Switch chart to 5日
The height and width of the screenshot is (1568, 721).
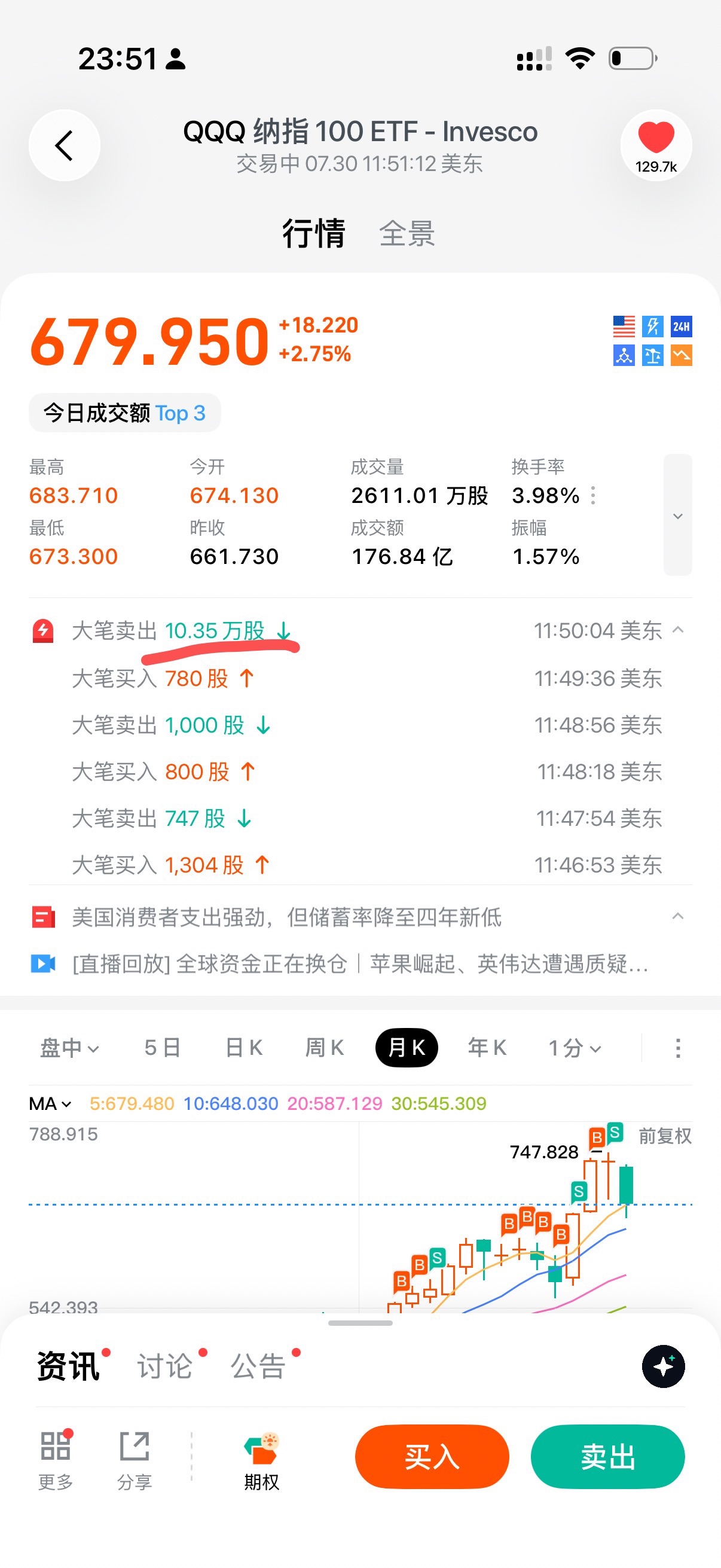tap(163, 1048)
